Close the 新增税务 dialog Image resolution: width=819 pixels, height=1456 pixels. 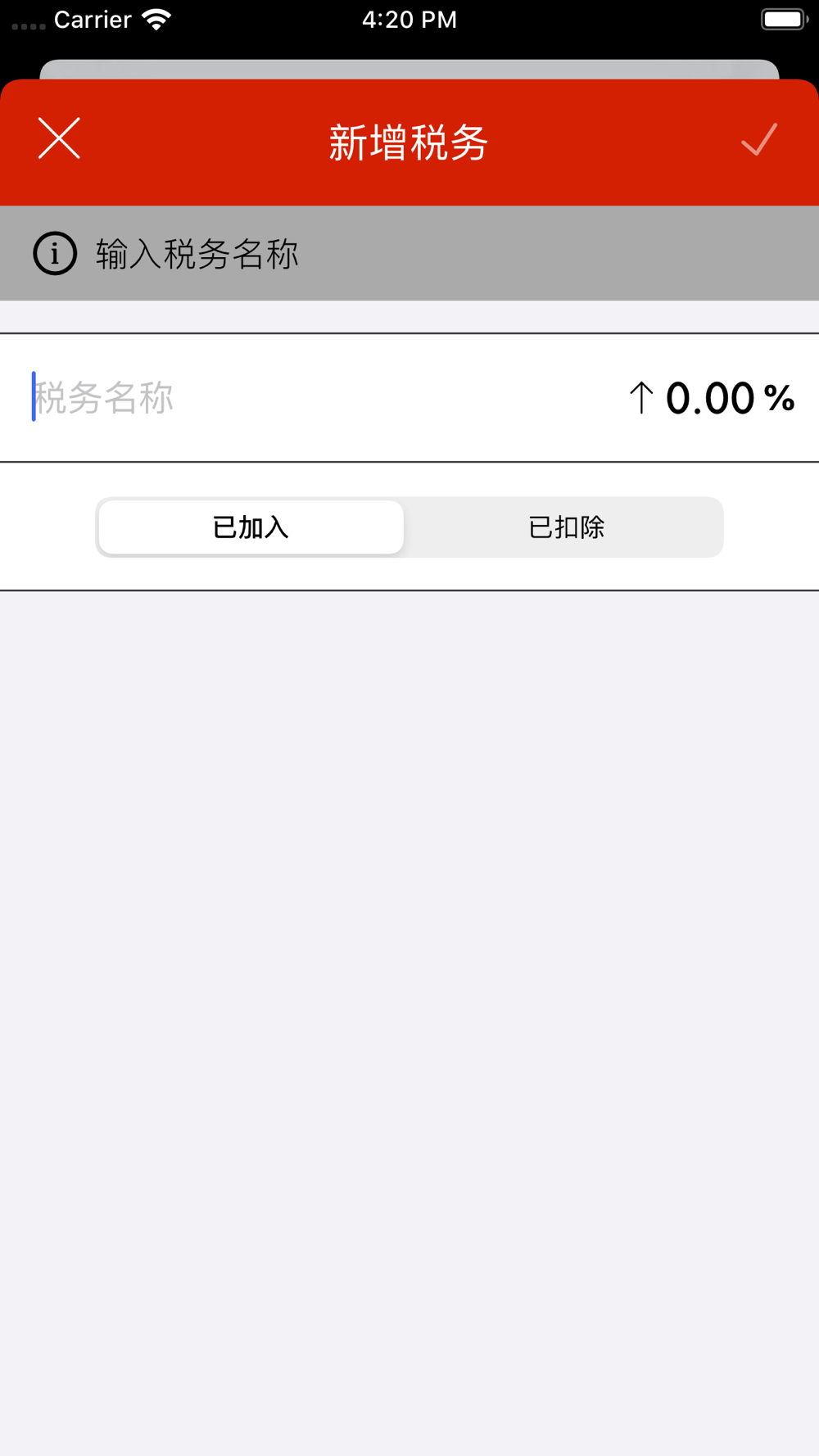coord(59,138)
